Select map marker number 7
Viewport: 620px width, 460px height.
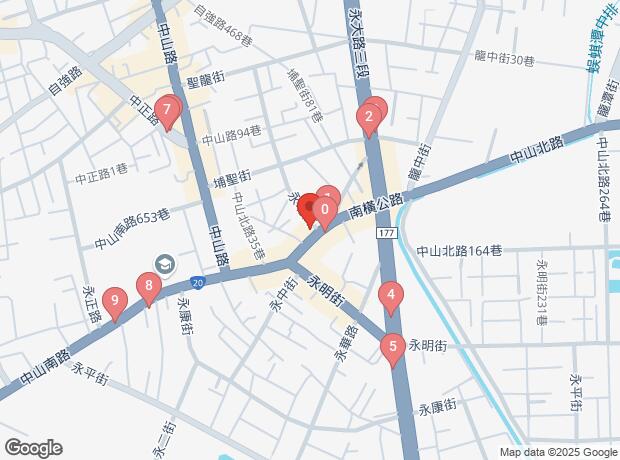168,110
